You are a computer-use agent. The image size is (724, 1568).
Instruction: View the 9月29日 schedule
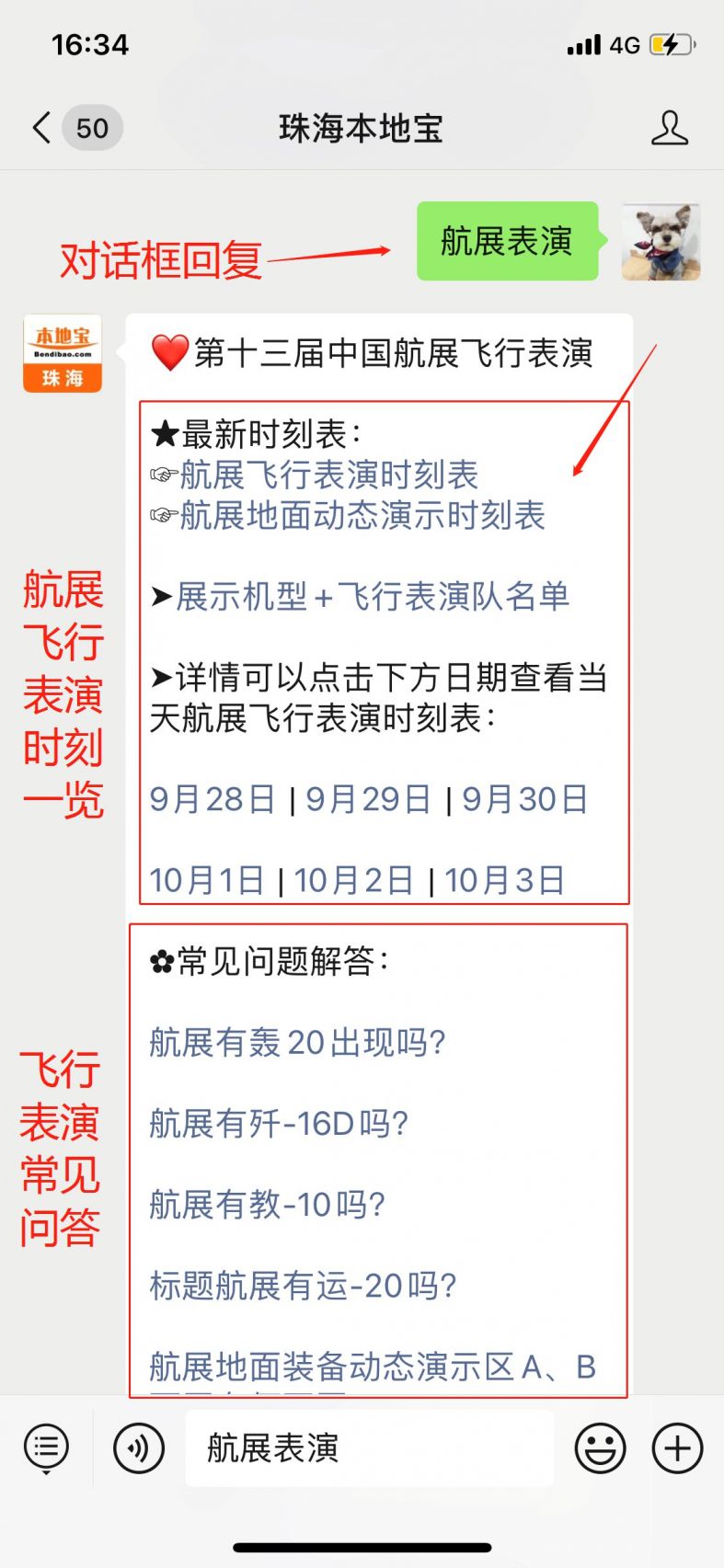369,799
